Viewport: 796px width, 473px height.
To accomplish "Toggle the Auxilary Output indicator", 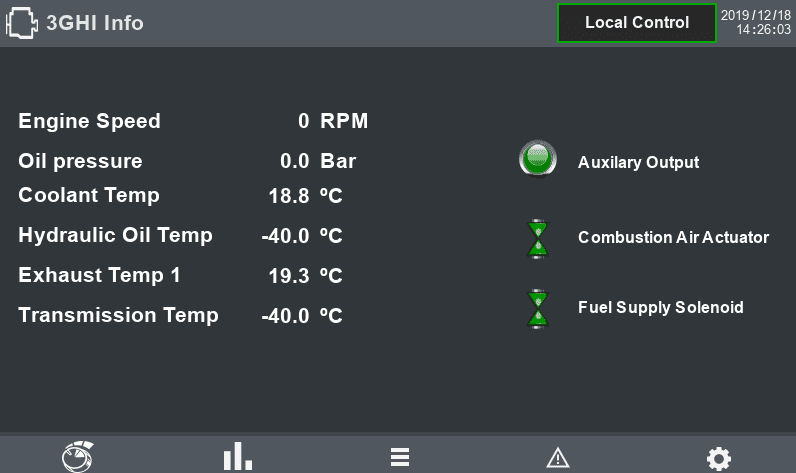I will click(538, 159).
